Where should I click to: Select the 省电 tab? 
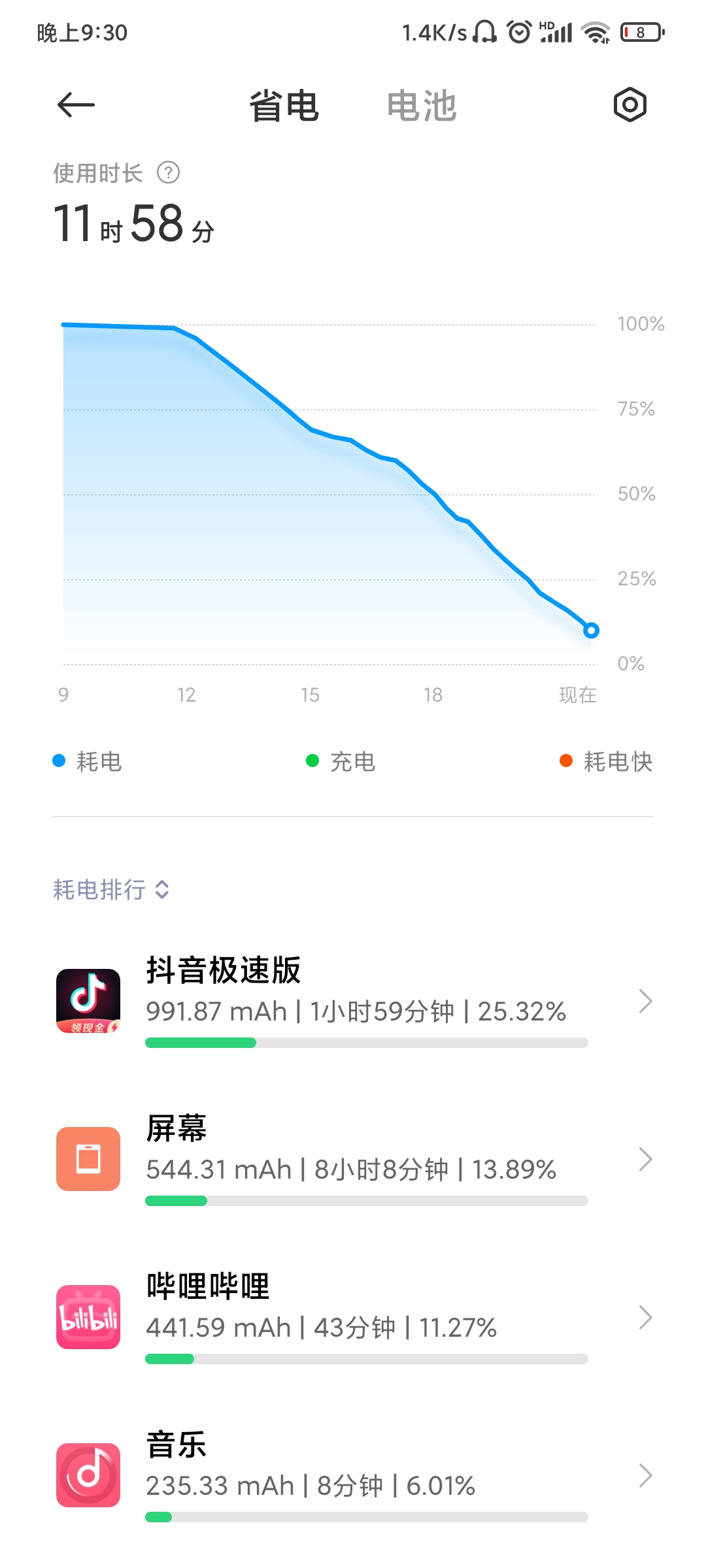click(x=284, y=106)
